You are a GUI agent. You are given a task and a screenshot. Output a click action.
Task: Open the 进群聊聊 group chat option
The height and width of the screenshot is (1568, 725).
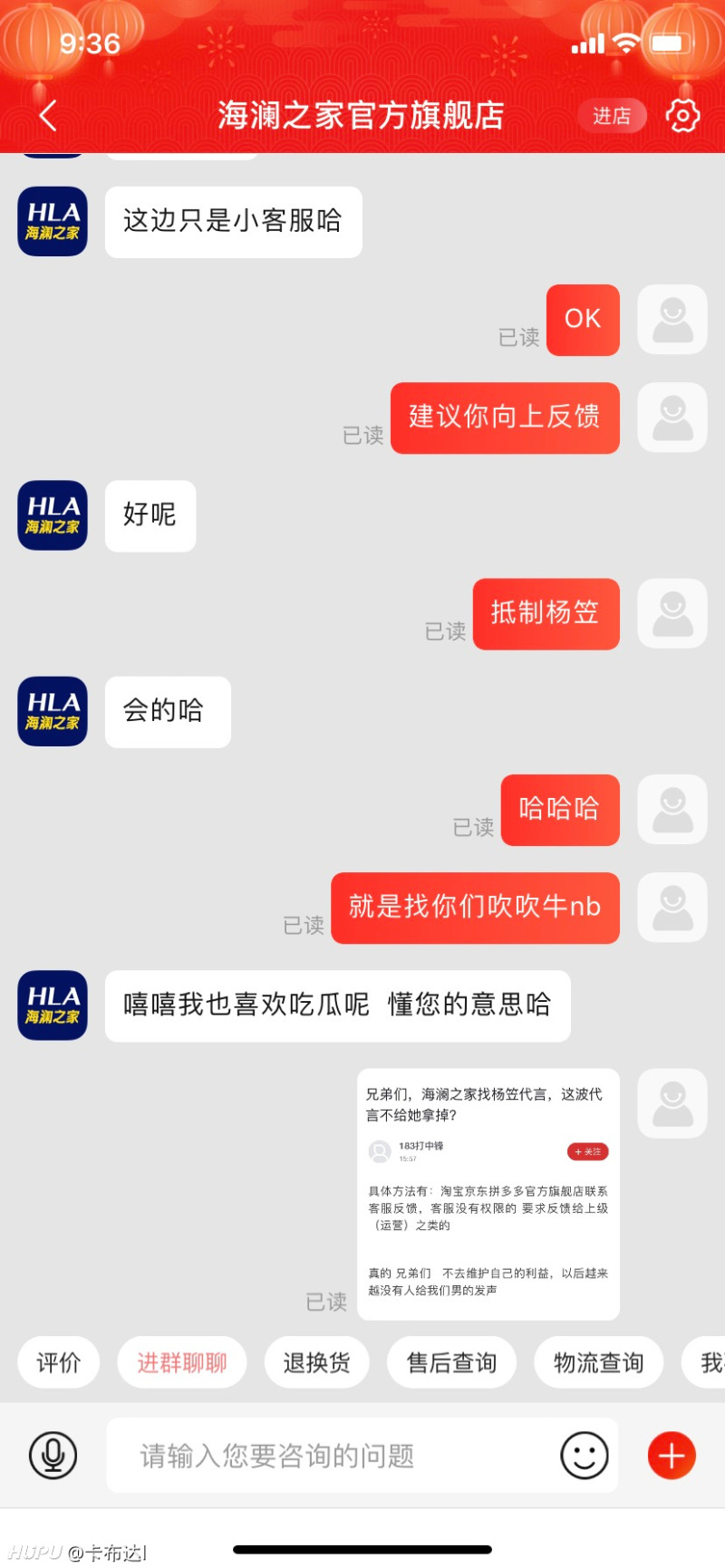[182, 1362]
